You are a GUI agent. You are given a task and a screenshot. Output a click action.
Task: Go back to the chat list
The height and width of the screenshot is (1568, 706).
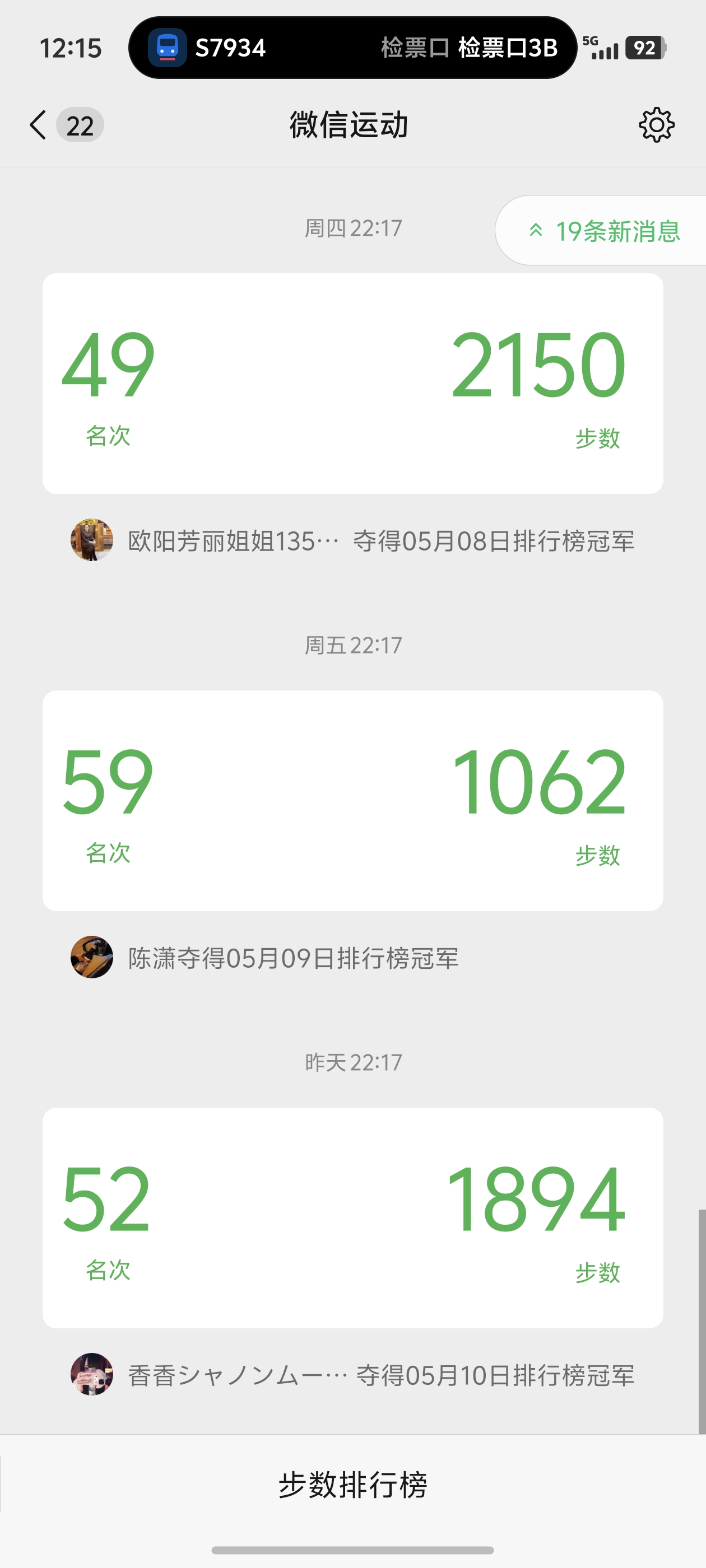pyautogui.click(x=38, y=125)
